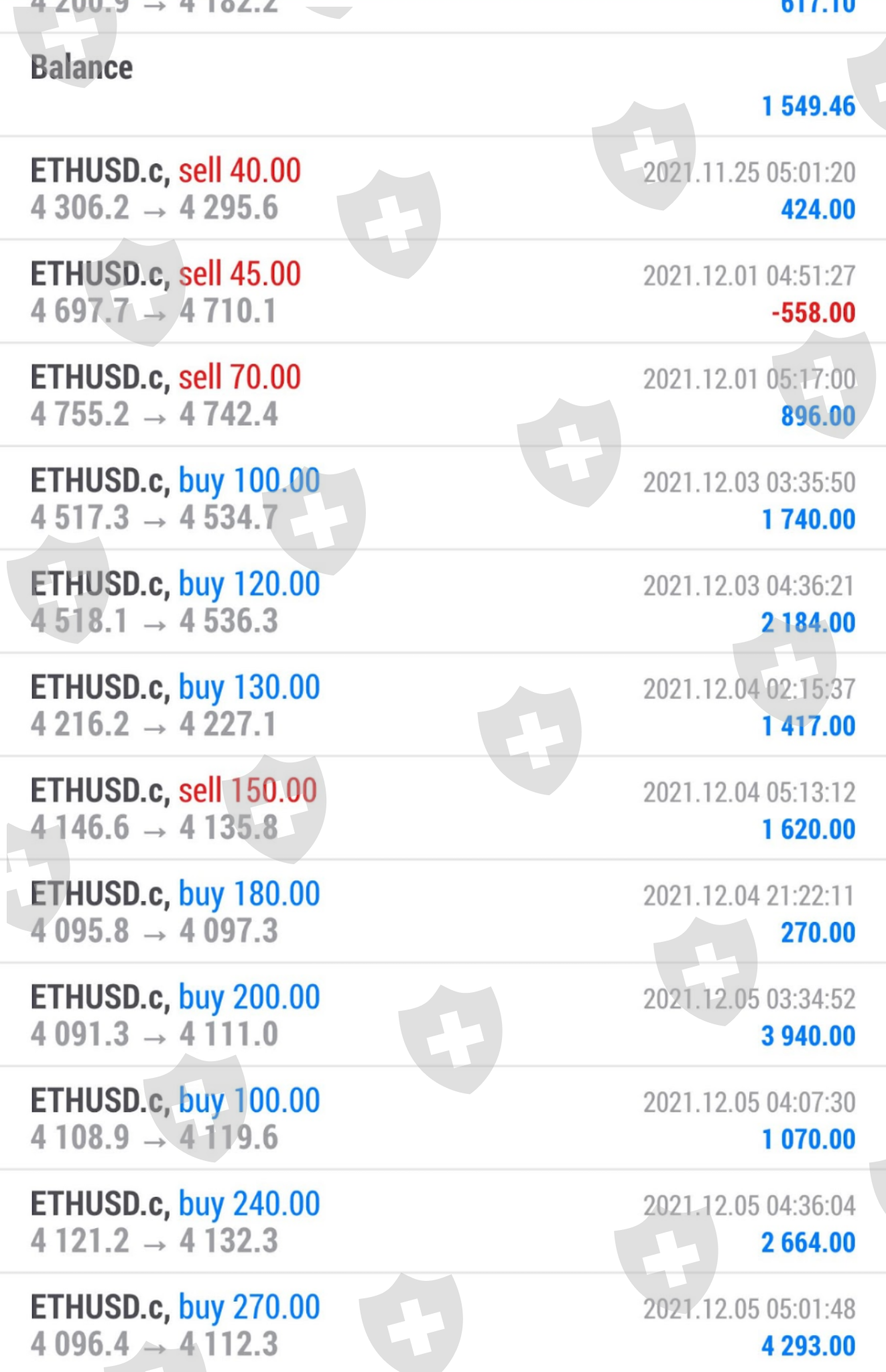
Task: Expand the ETHUSD.c buy 130.00 trade
Action: pos(442,705)
